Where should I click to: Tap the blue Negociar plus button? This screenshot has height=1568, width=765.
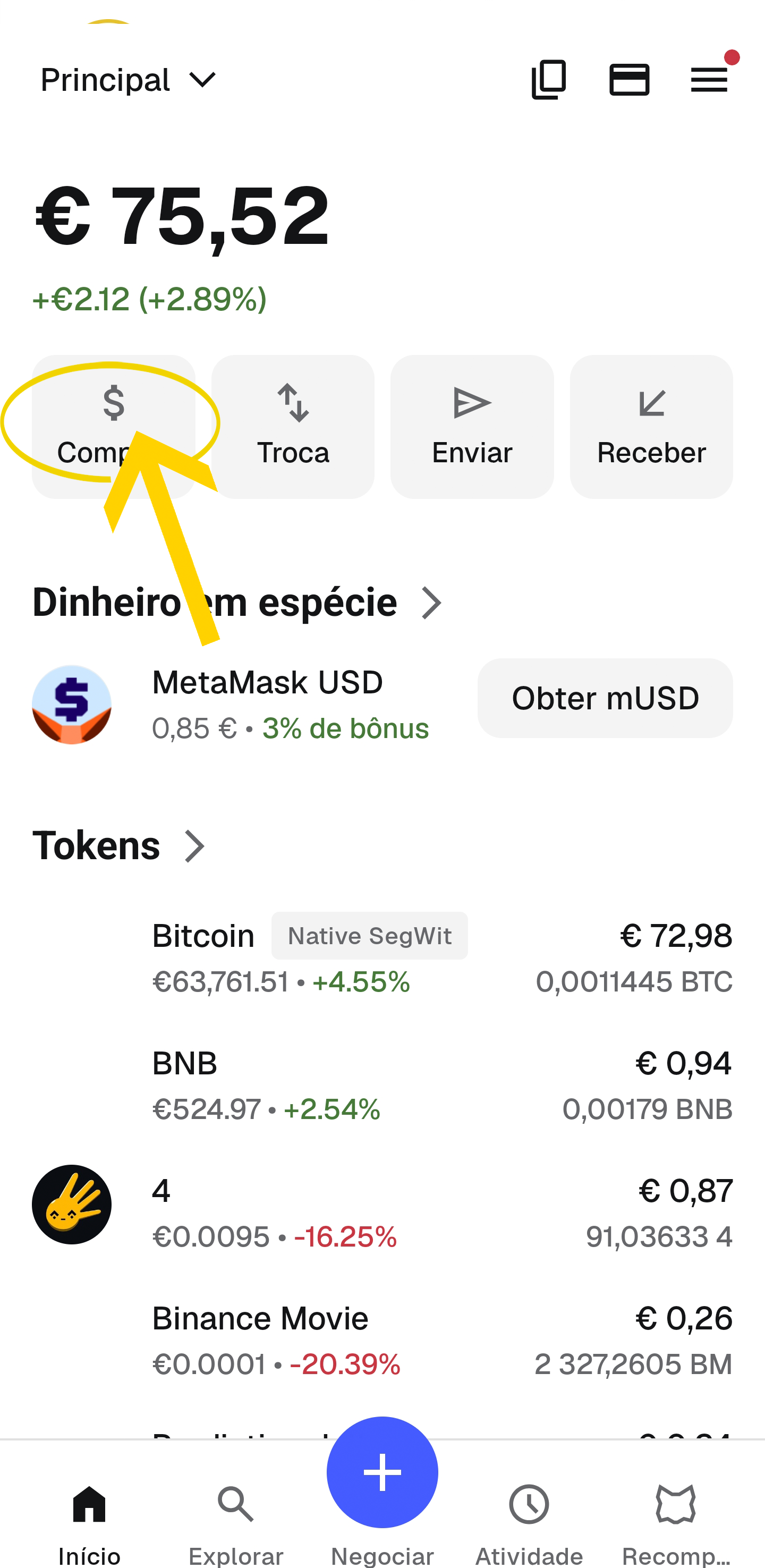(x=382, y=1473)
